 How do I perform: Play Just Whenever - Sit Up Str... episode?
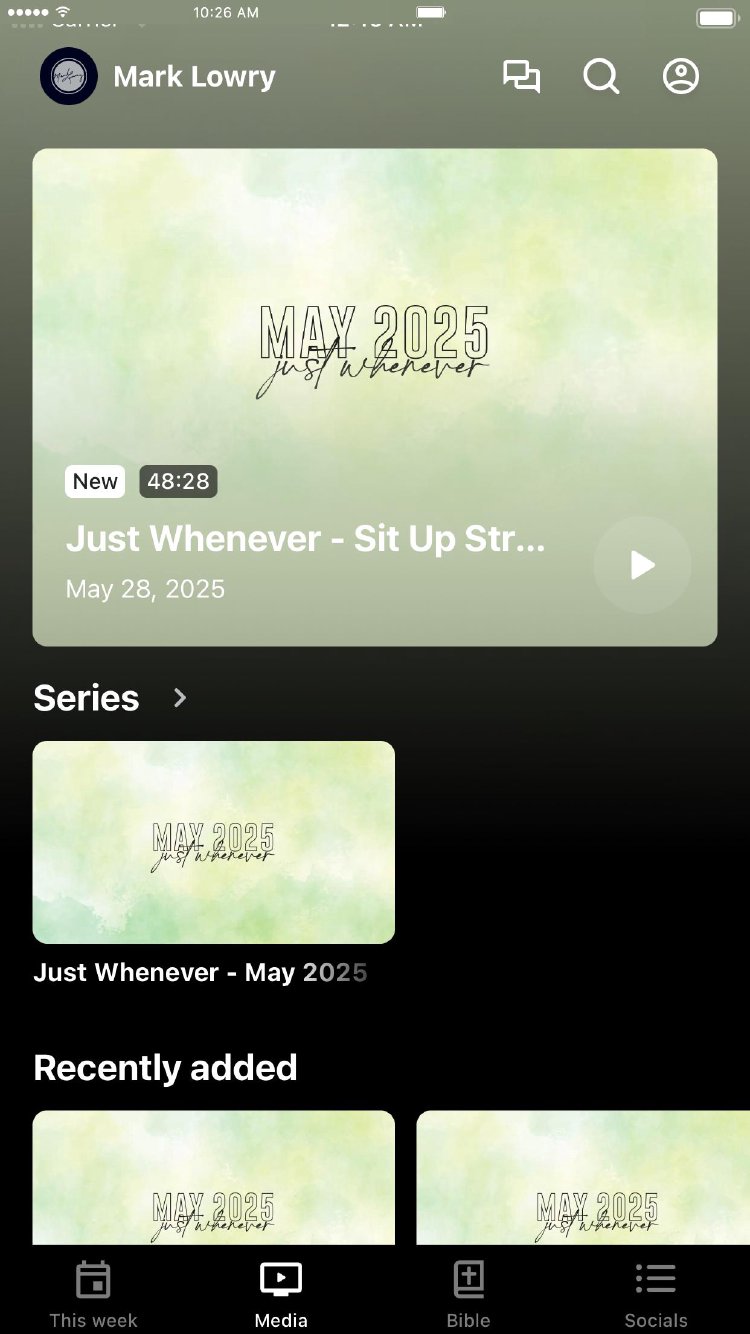point(642,565)
